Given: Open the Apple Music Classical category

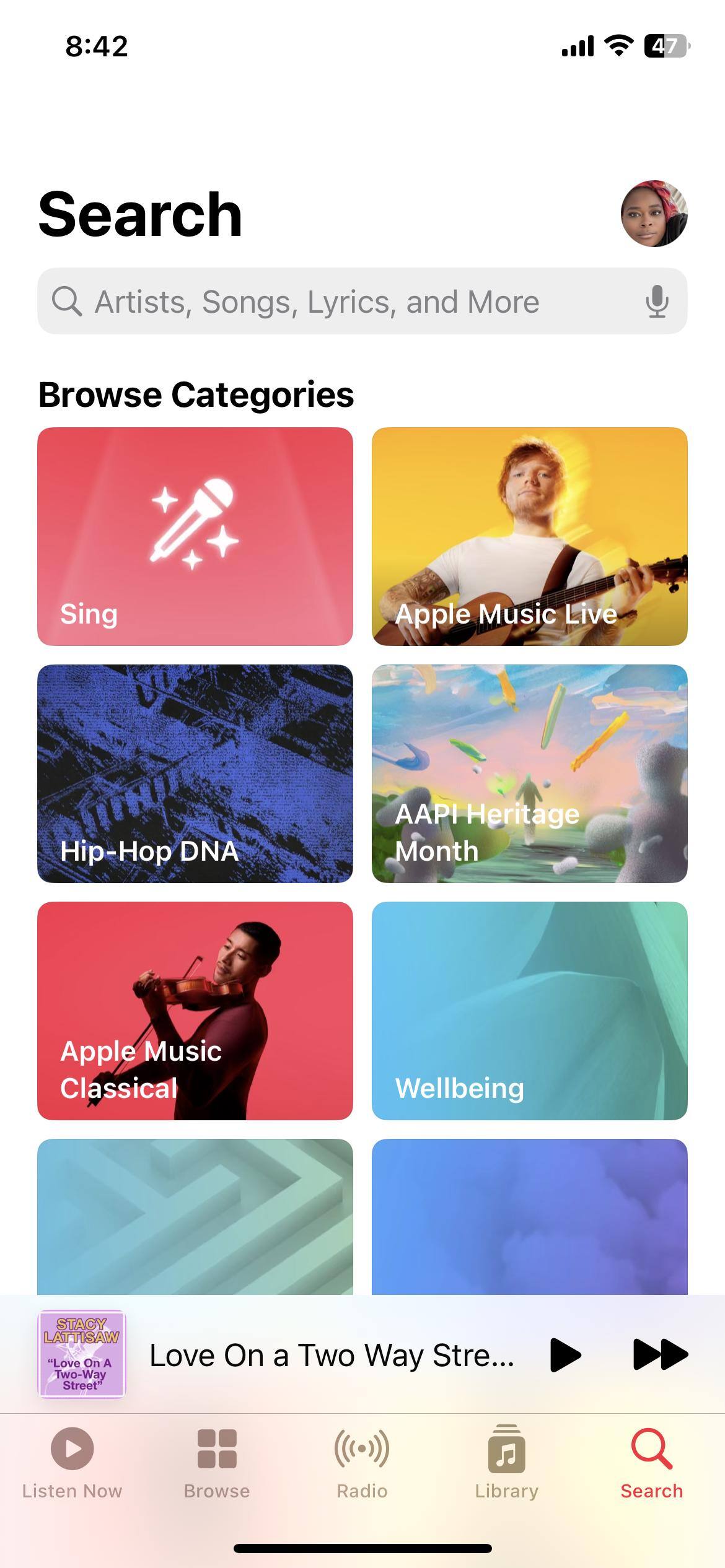Looking at the screenshot, I should point(195,1011).
